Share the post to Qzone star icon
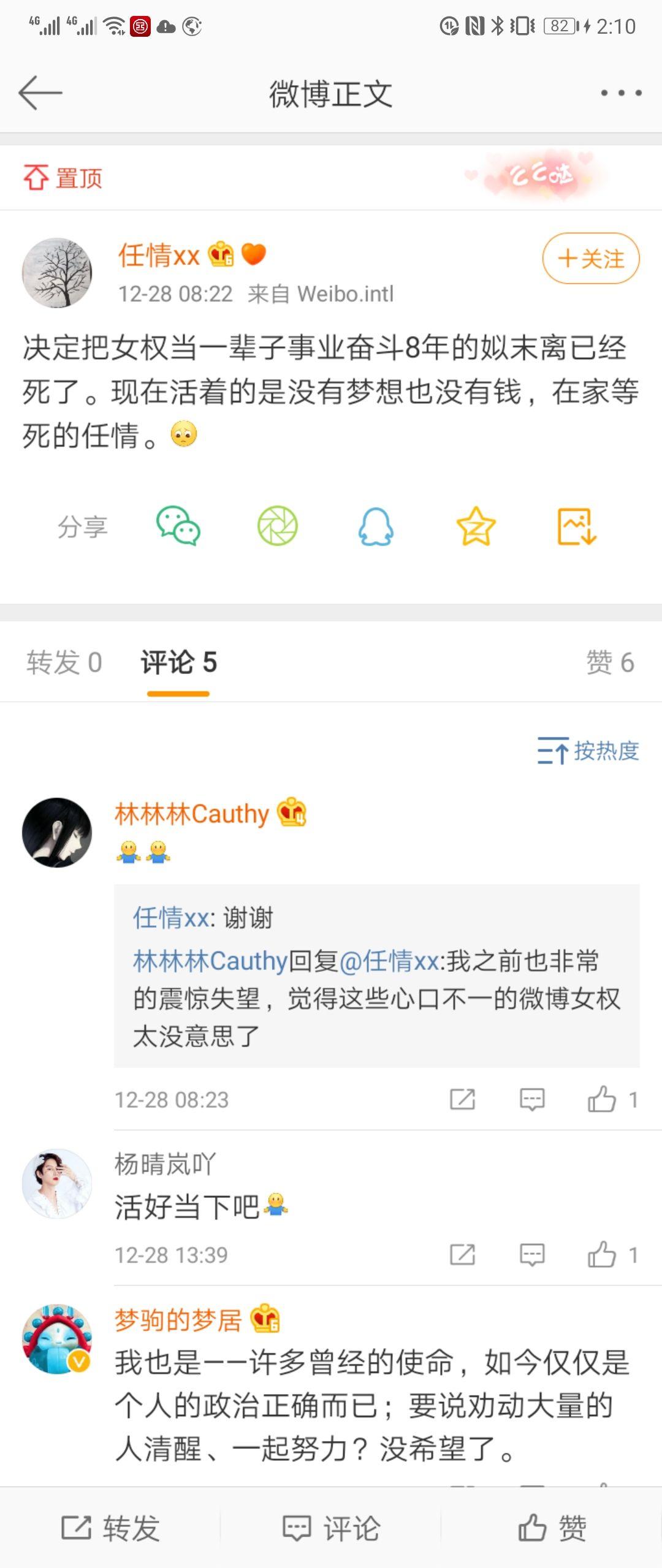Screen dimensions: 662x1568 click(476, 526)
